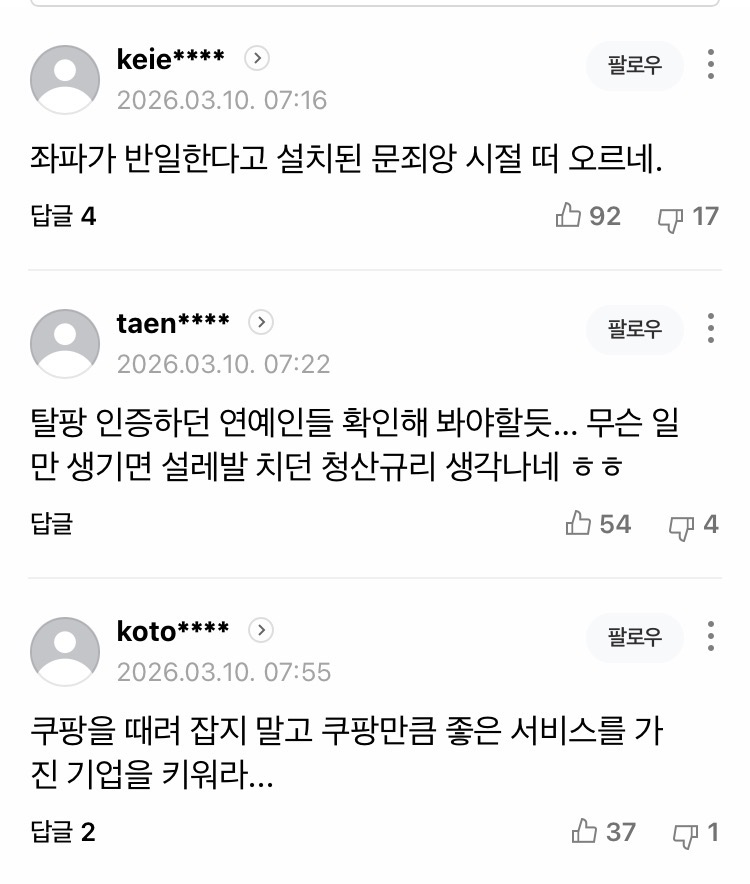Image resolution: width=750 pixels, height=884 pixels.
Task: Dislike keie**** comment with 17 dislikes
Action: point(669,217)
